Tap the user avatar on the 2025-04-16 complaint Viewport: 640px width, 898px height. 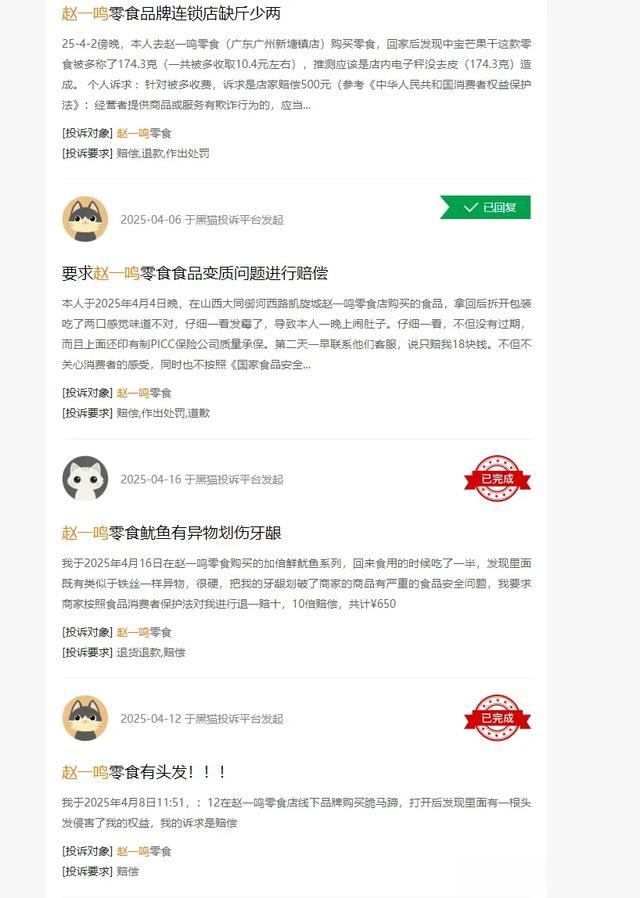[x=85, y=479]
